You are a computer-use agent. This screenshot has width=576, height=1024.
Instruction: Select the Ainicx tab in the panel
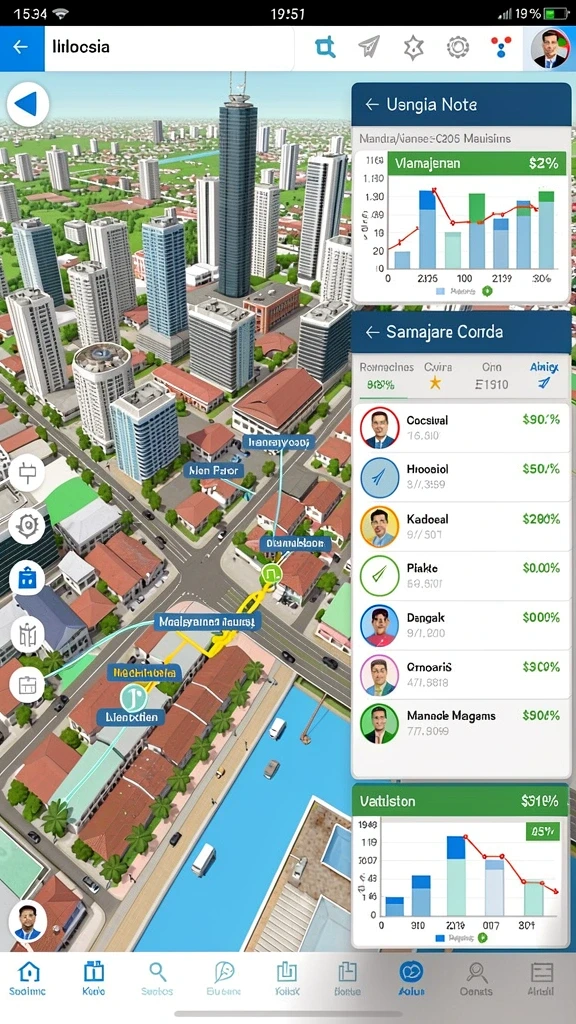pos(543,376)
